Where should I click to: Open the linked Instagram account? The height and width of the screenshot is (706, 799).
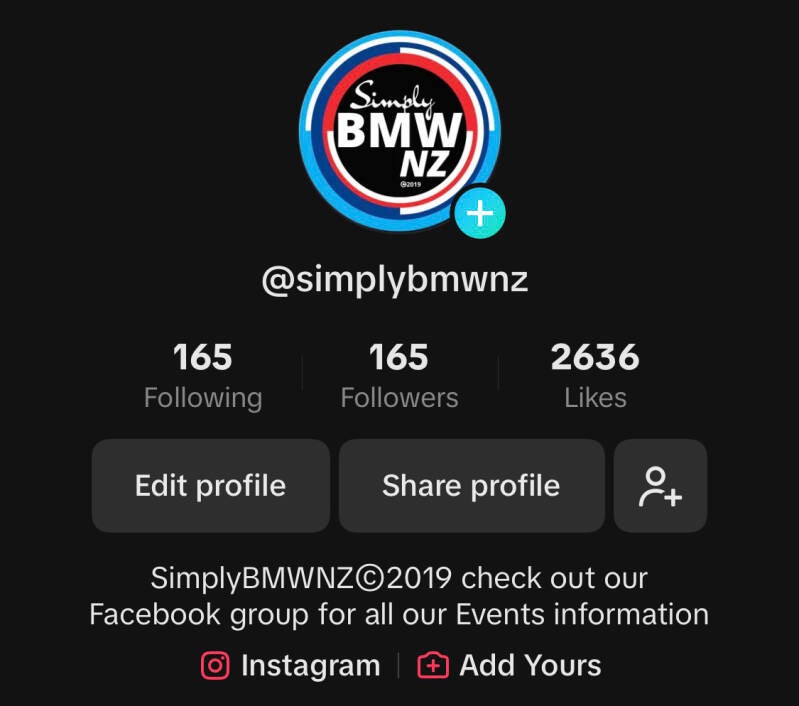pos(291,666)
